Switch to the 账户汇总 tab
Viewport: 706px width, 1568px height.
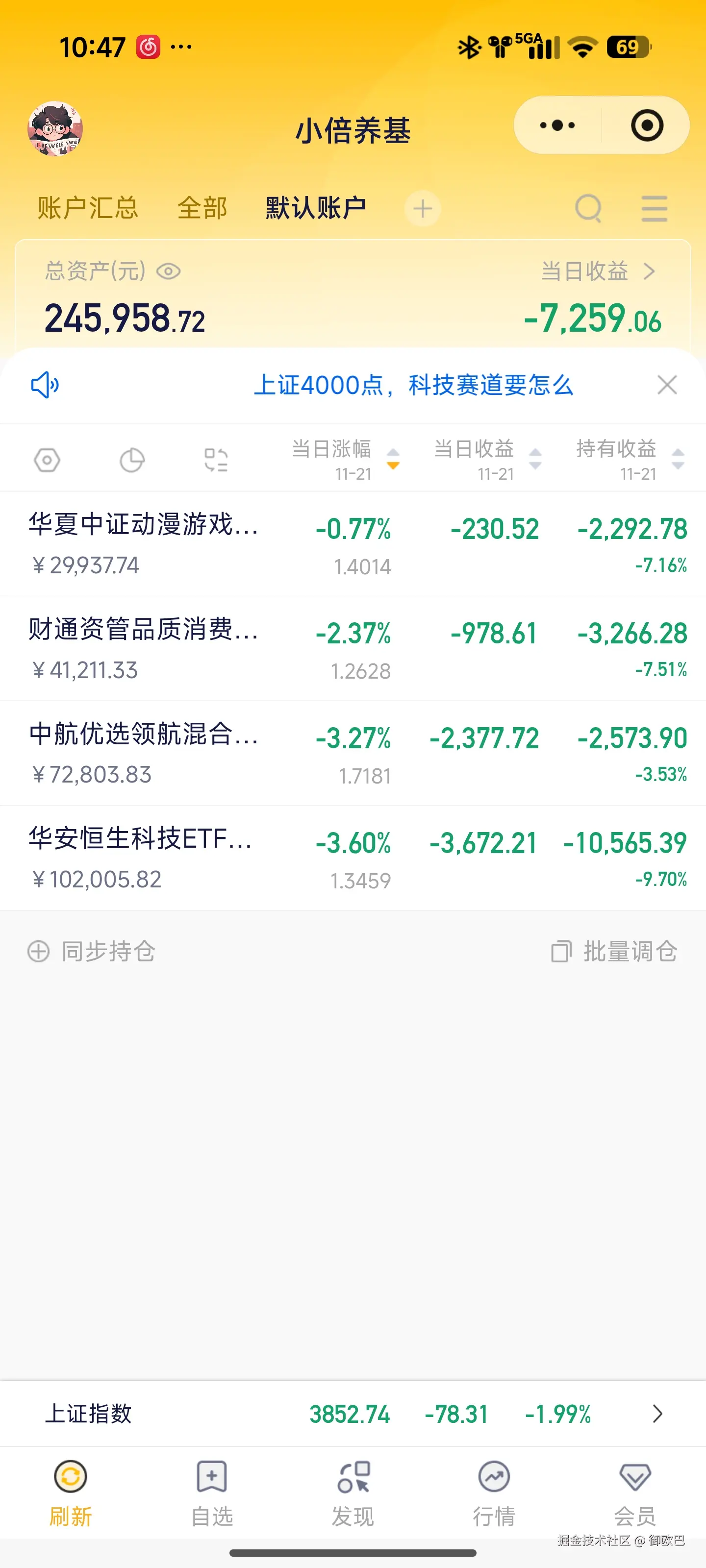pyautogui.click(x=88, y=208)
